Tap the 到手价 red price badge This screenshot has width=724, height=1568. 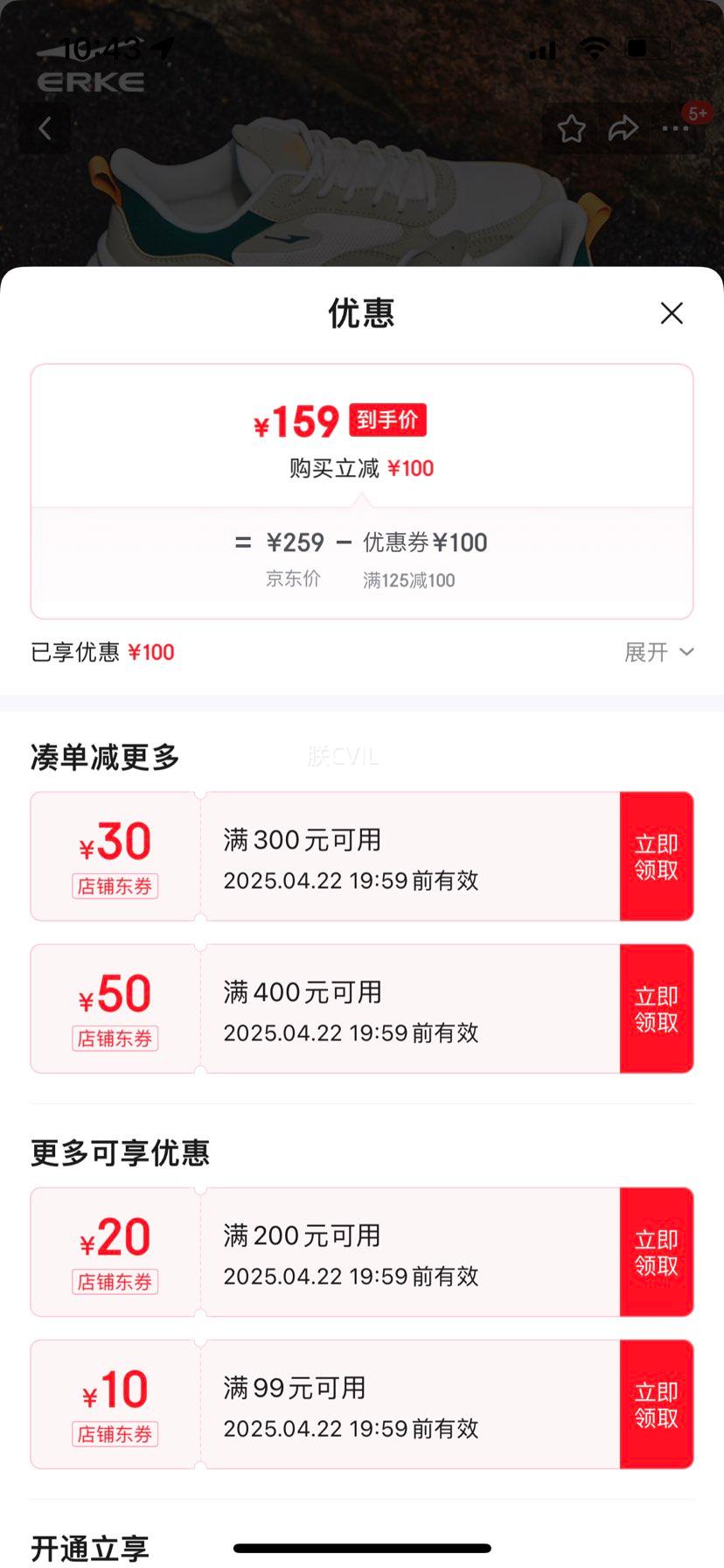pos(386,420)
